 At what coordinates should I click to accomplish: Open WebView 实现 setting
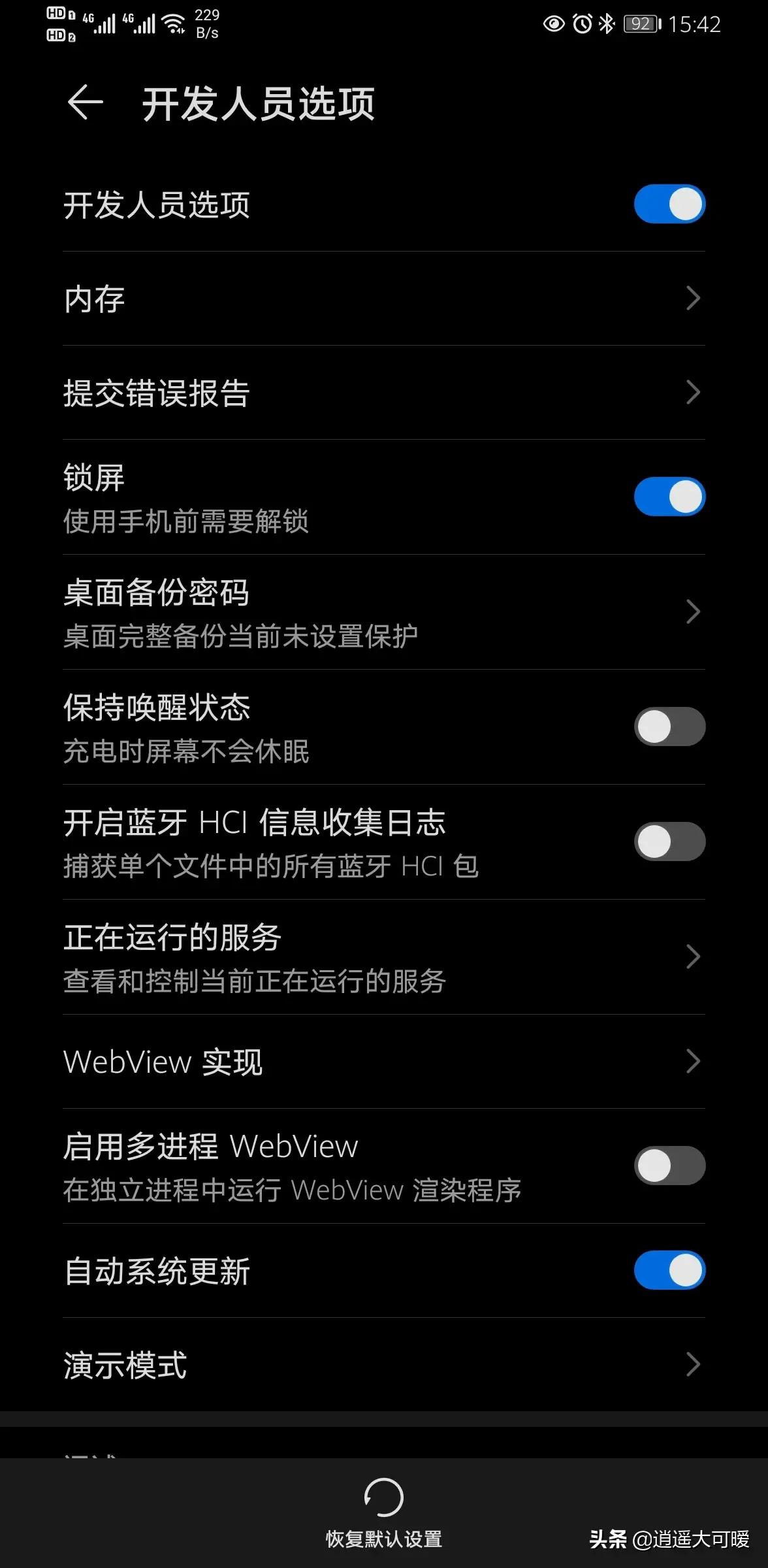383,1062
